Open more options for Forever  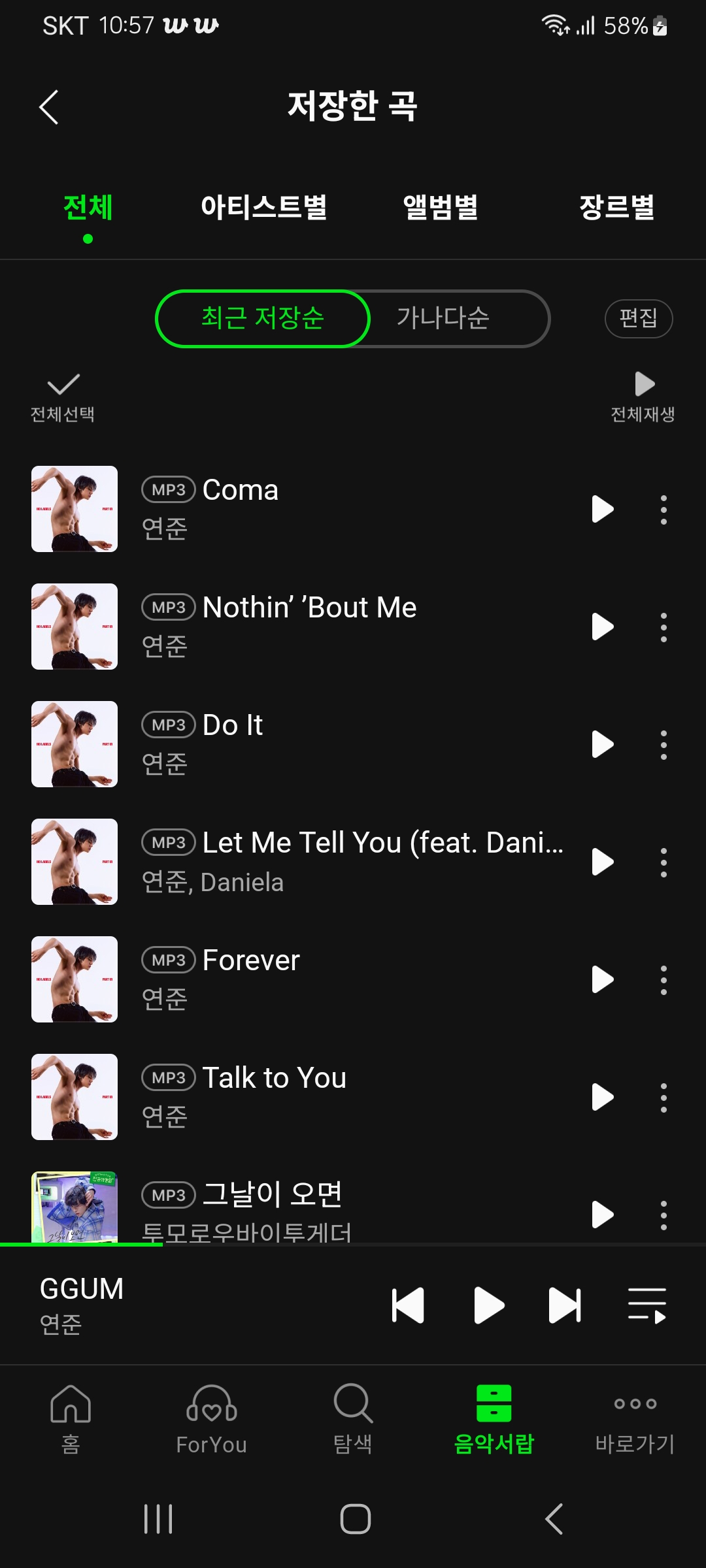(664, 980)
